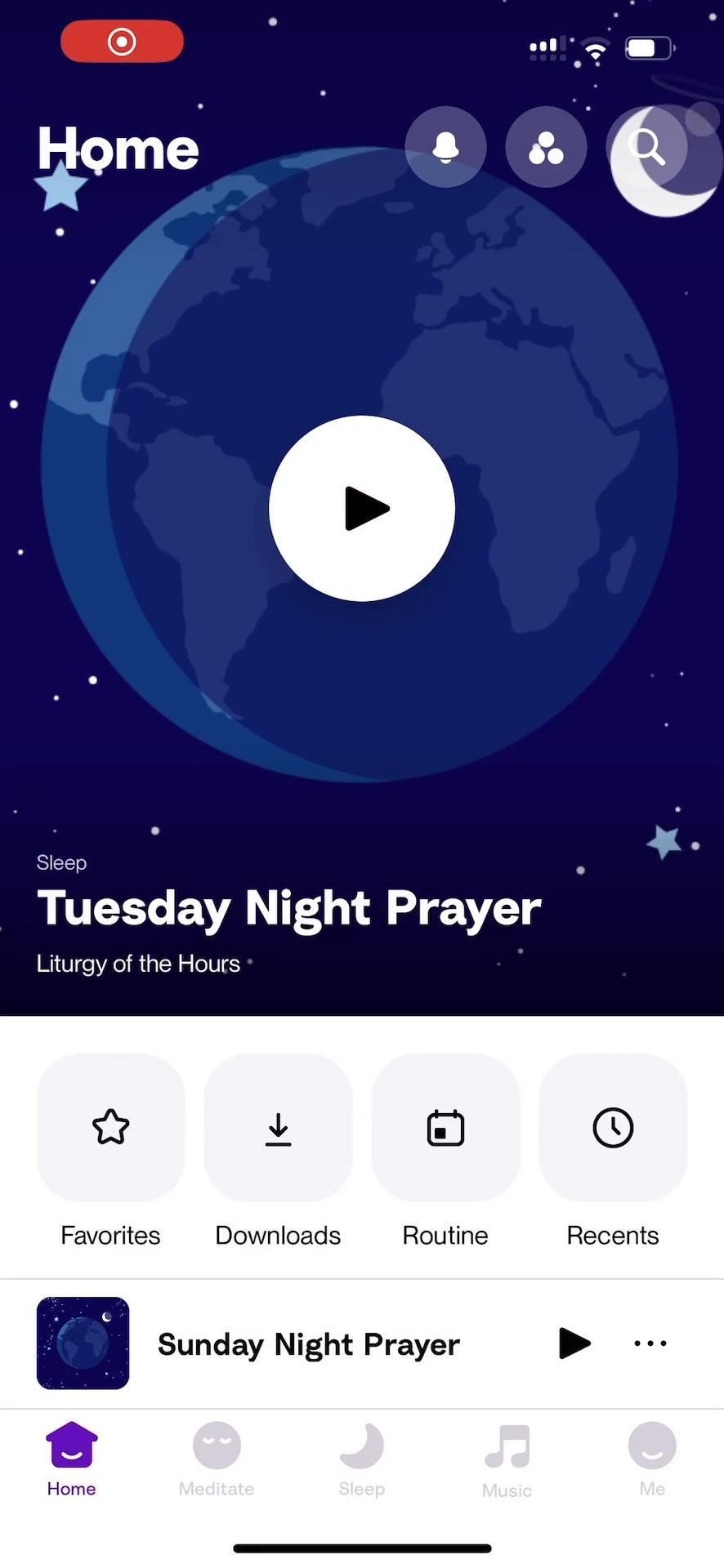Stop the screen recording indicator

click(121, 41)
